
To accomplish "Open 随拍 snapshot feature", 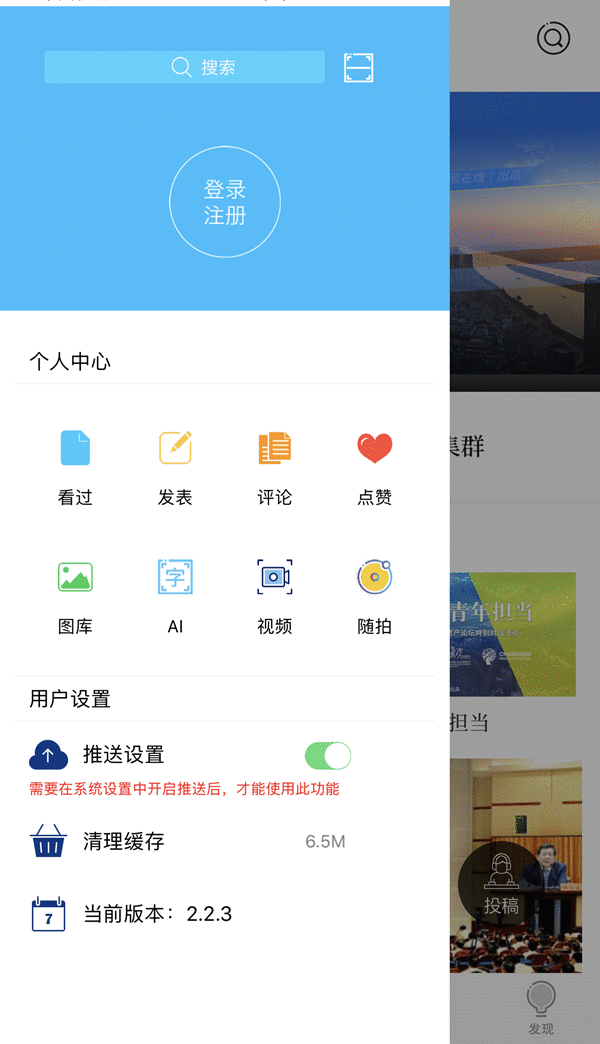I will 375,596.
